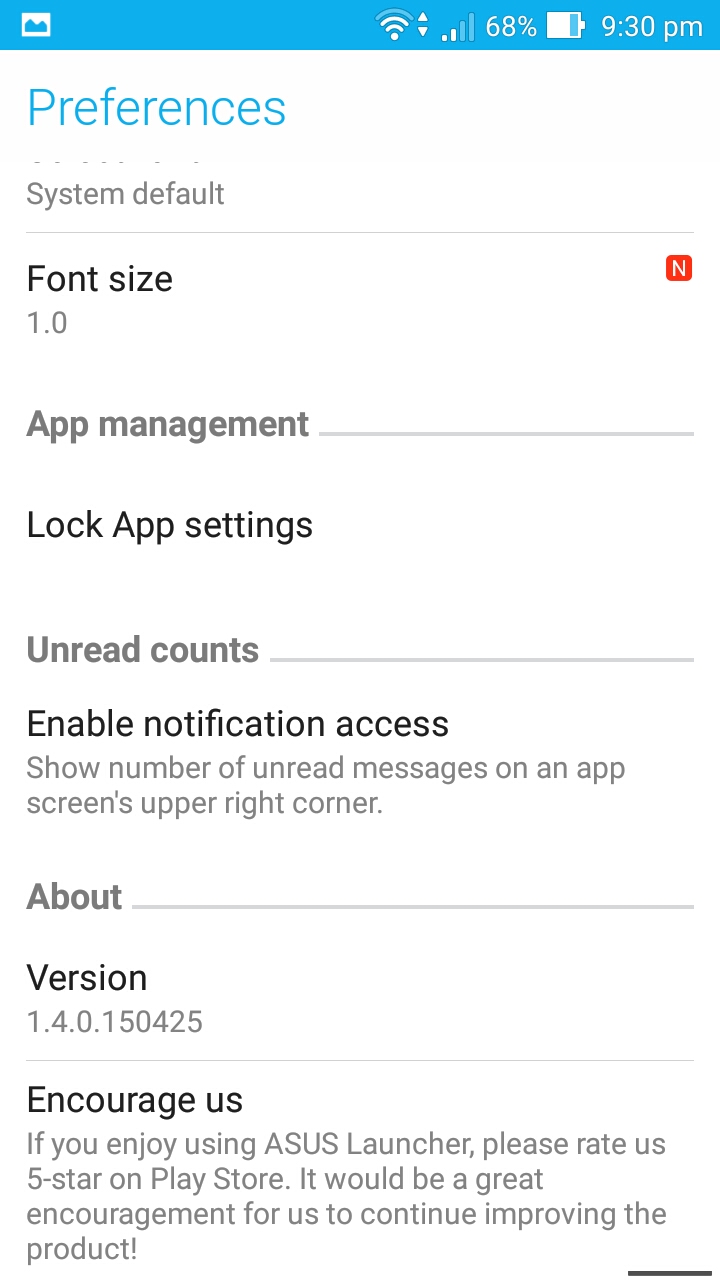Open the Font size setting
This screenshot has height=1280, width=720.
click(360, 299)
